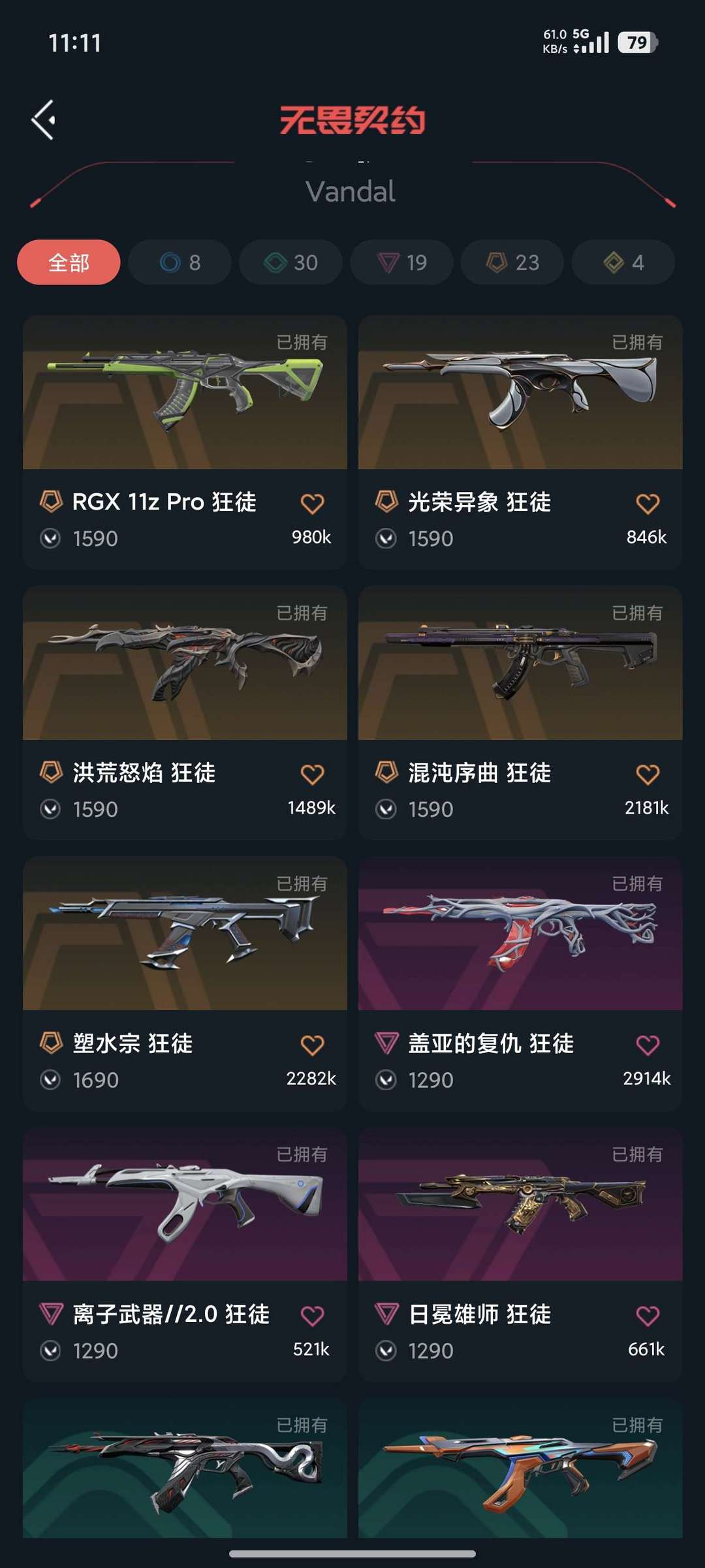
Task: Filter by the green tier with 30 skins
Action: 290,262
